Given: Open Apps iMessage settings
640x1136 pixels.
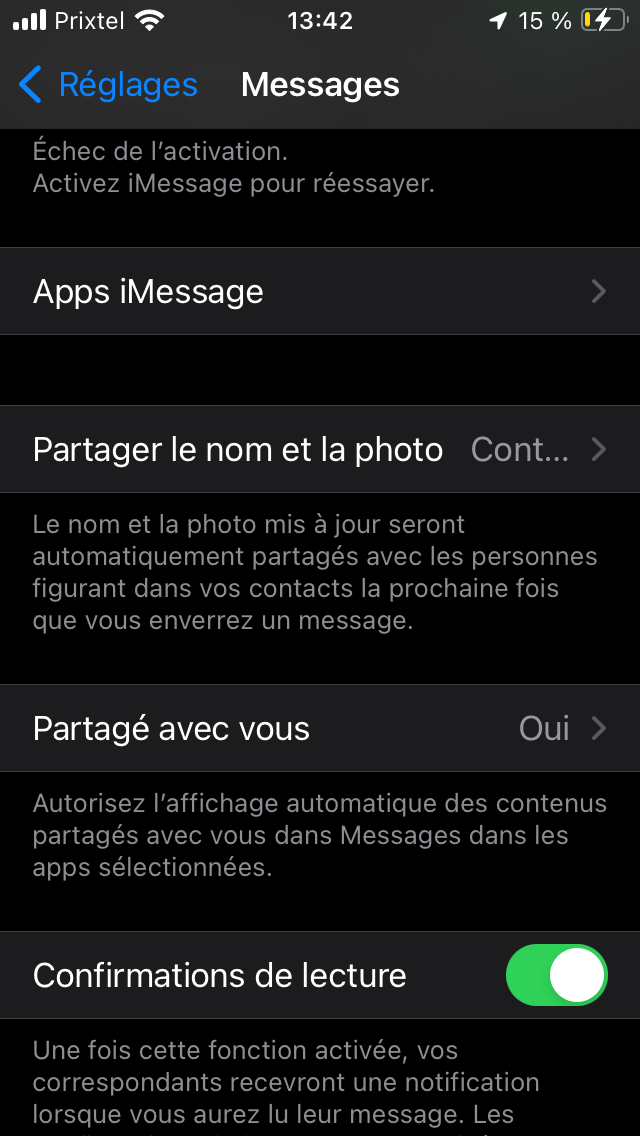Looking at the screenshot, I should pyautogui.click(x=320, y=291).
